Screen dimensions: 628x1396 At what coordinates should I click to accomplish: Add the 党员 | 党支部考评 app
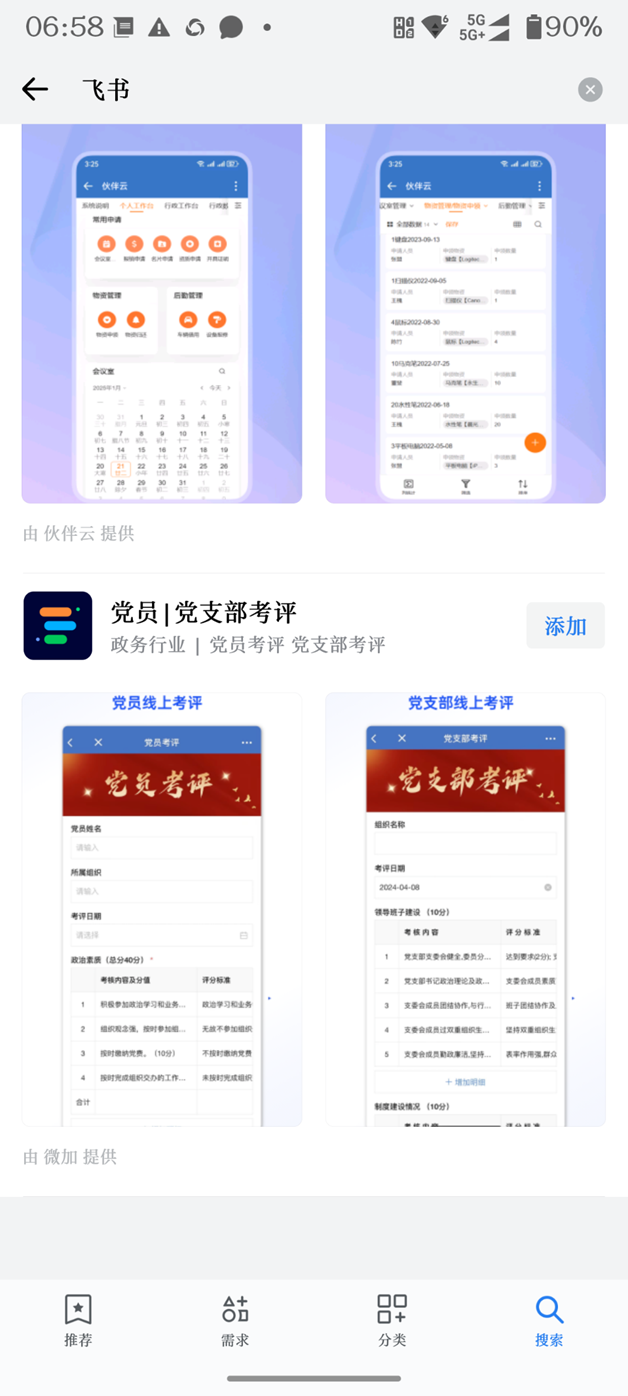point(565,626)
